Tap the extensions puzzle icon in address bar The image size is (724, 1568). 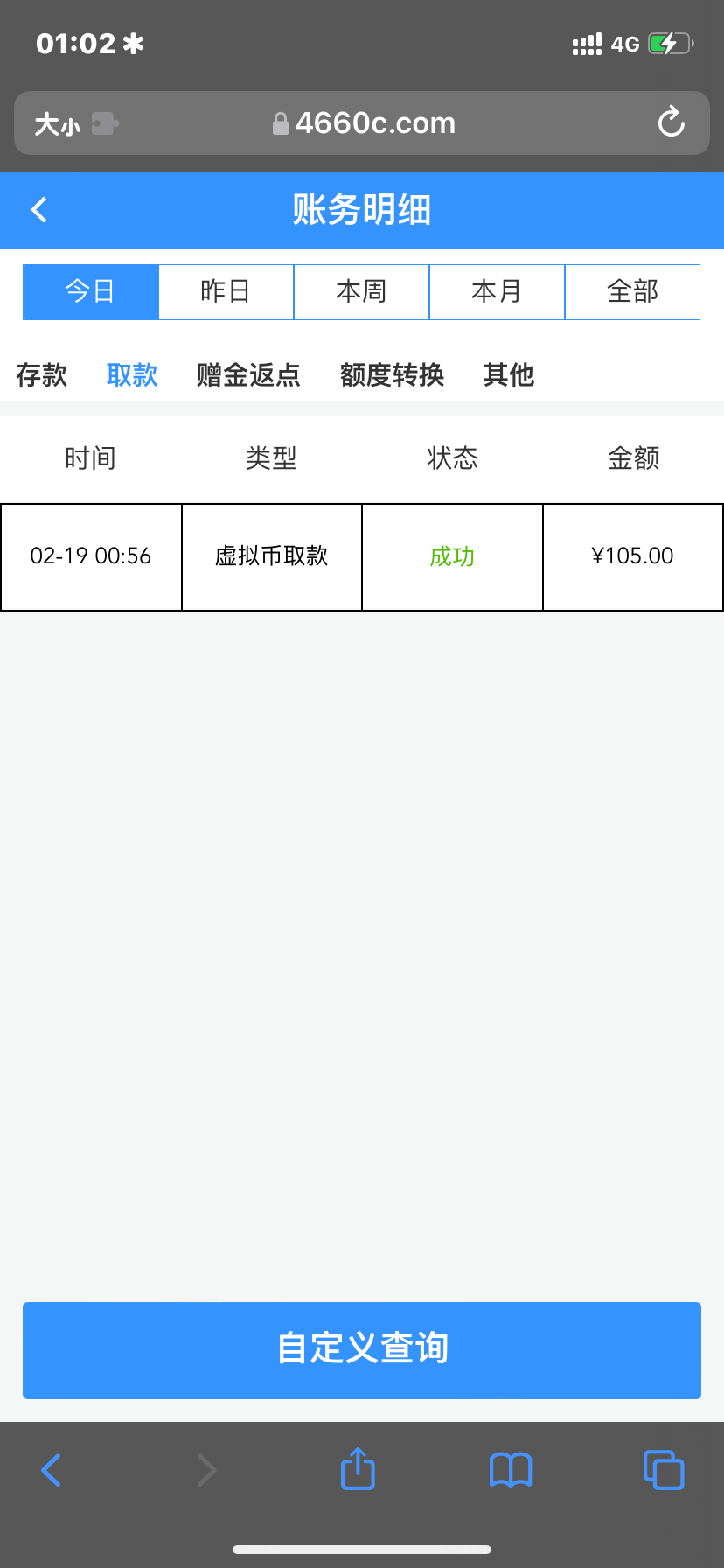105,122
